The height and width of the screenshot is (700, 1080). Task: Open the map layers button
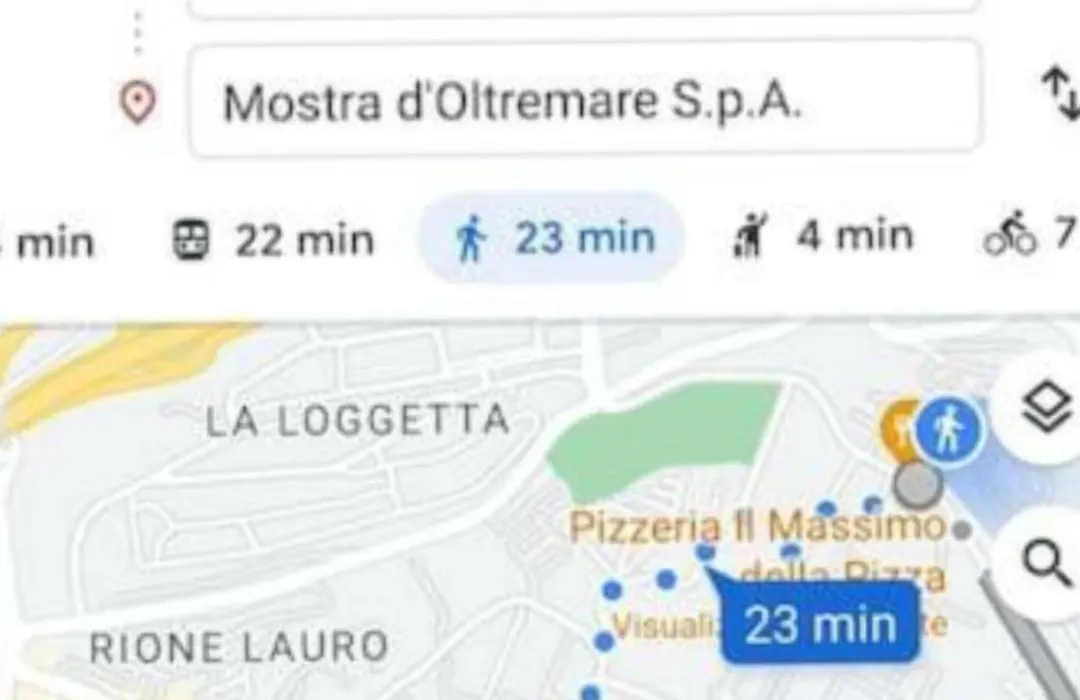pyautogui.click(x=1045, y=410)
